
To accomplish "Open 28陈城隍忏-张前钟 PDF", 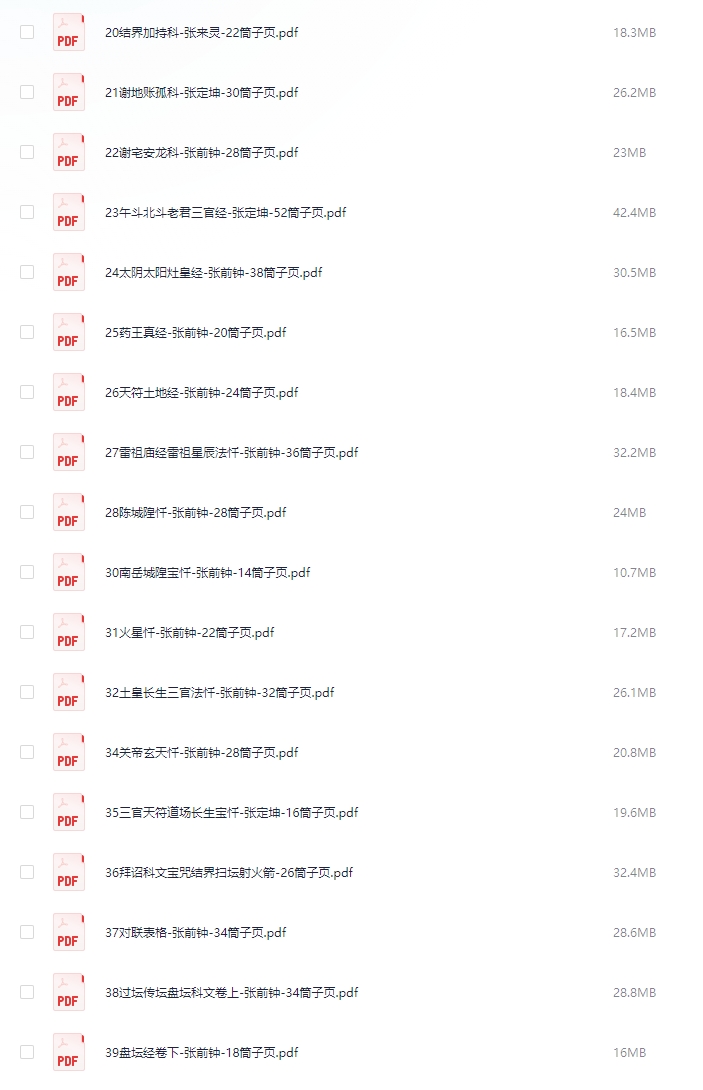I will pyautogui.click(x=195, y=512).
